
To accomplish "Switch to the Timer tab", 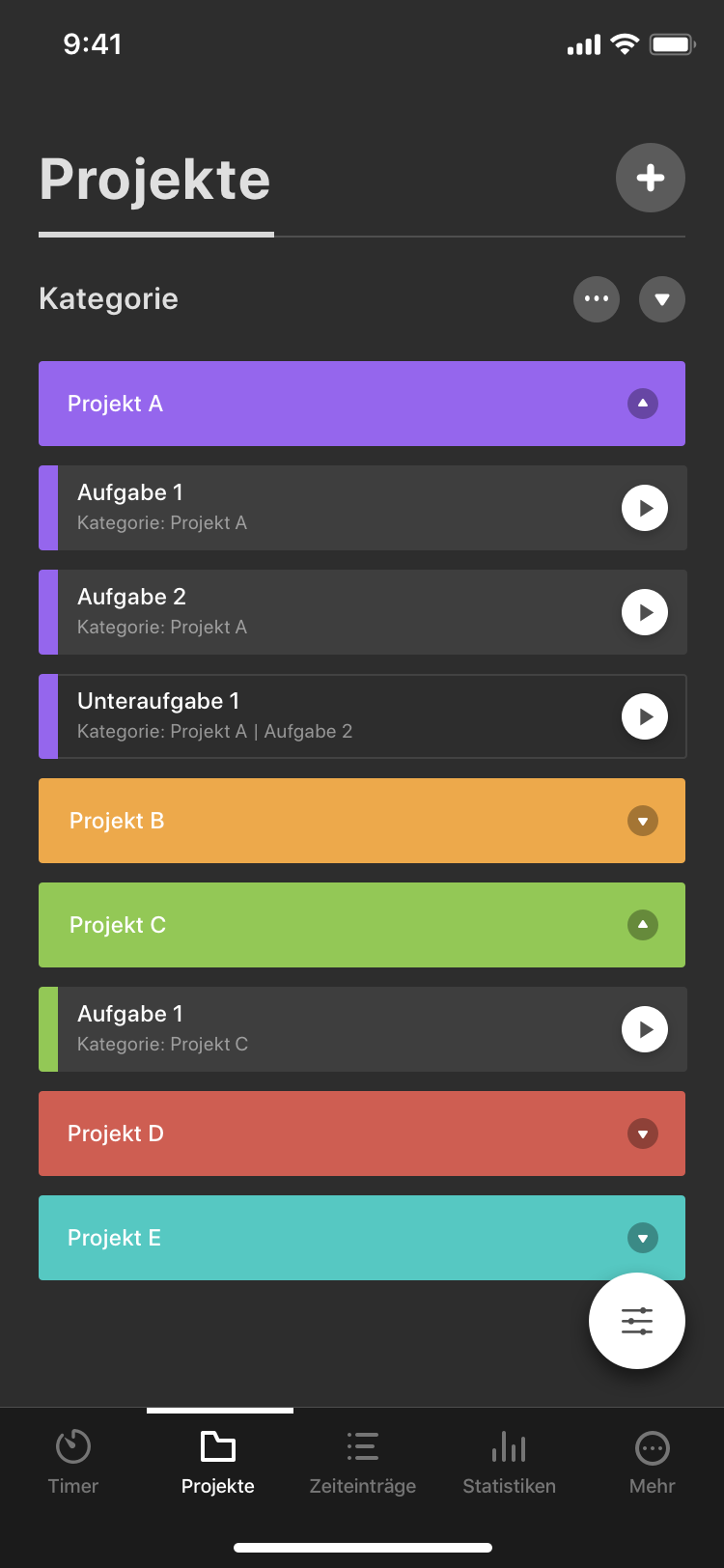I will 73,1462.
